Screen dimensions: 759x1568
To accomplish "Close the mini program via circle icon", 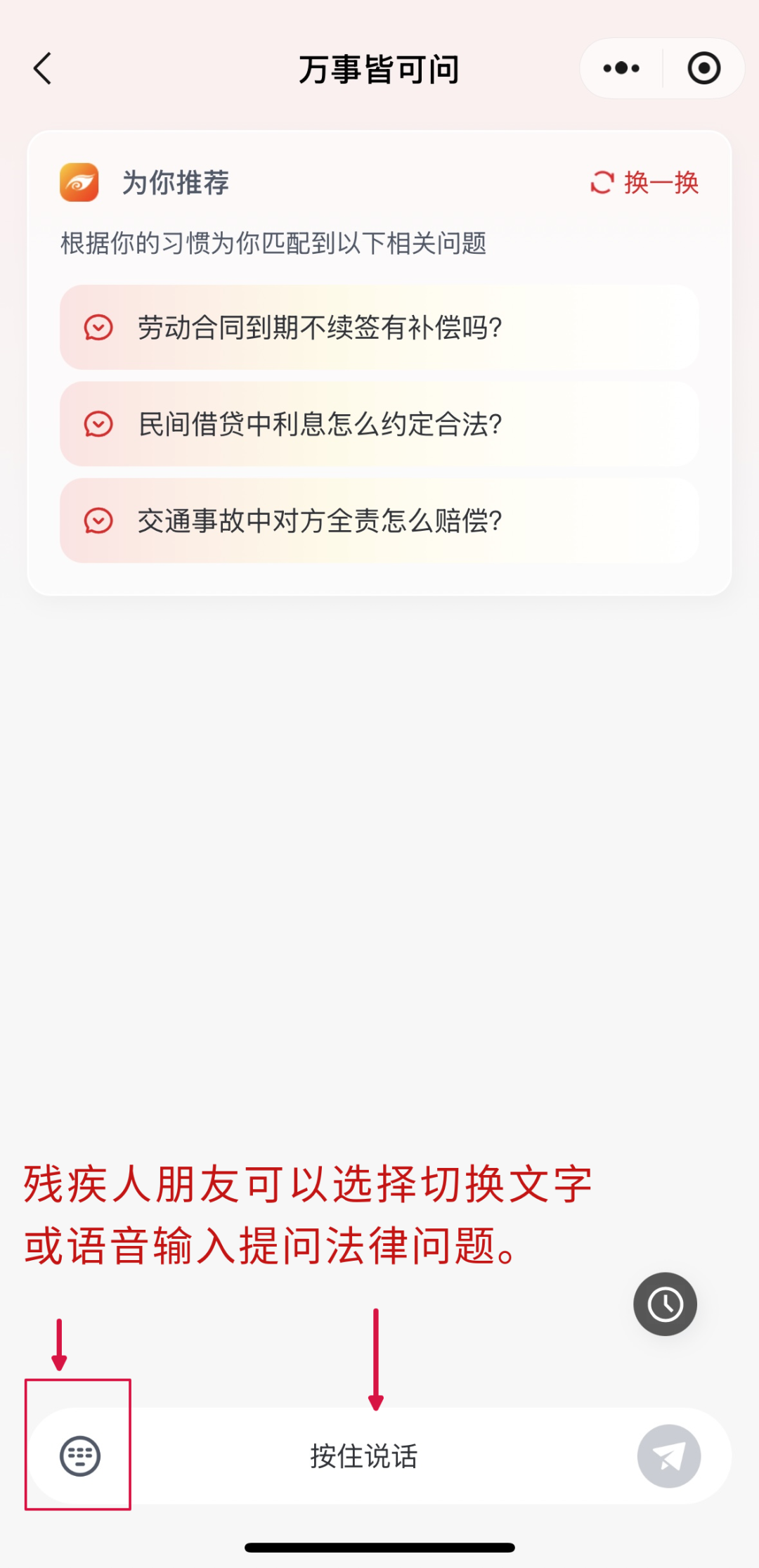I will 703,68.
